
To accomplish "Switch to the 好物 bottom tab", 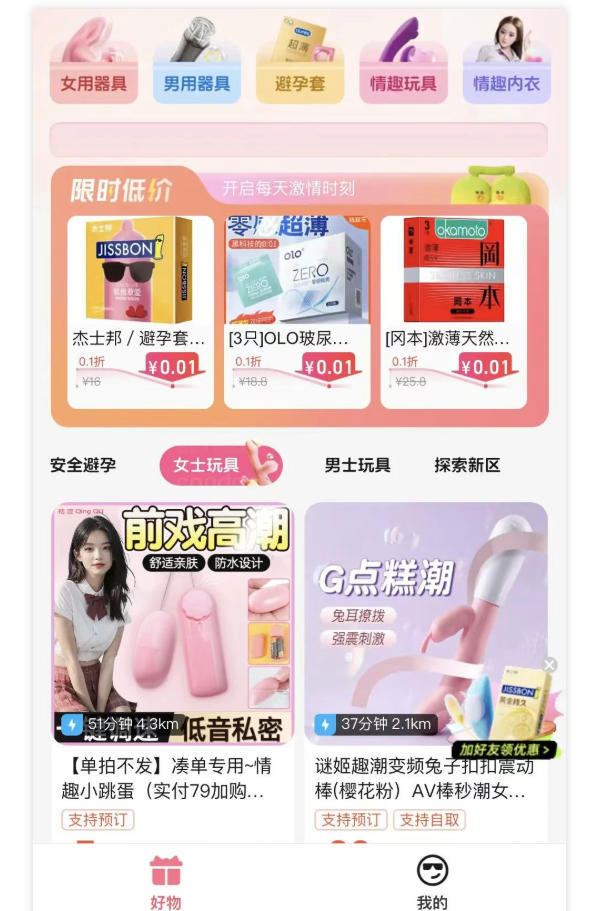I will point(166,881).
